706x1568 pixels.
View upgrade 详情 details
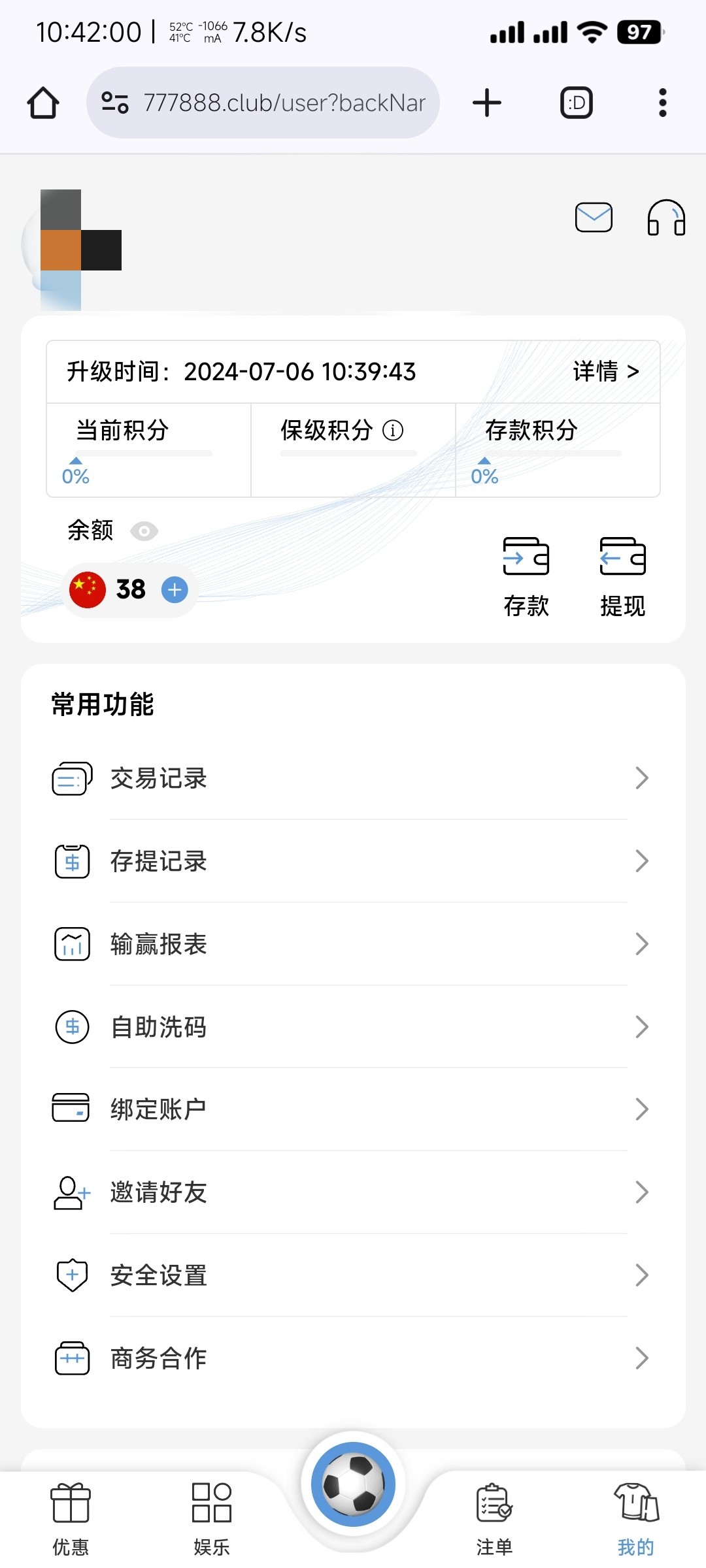(x=605, y=372)
